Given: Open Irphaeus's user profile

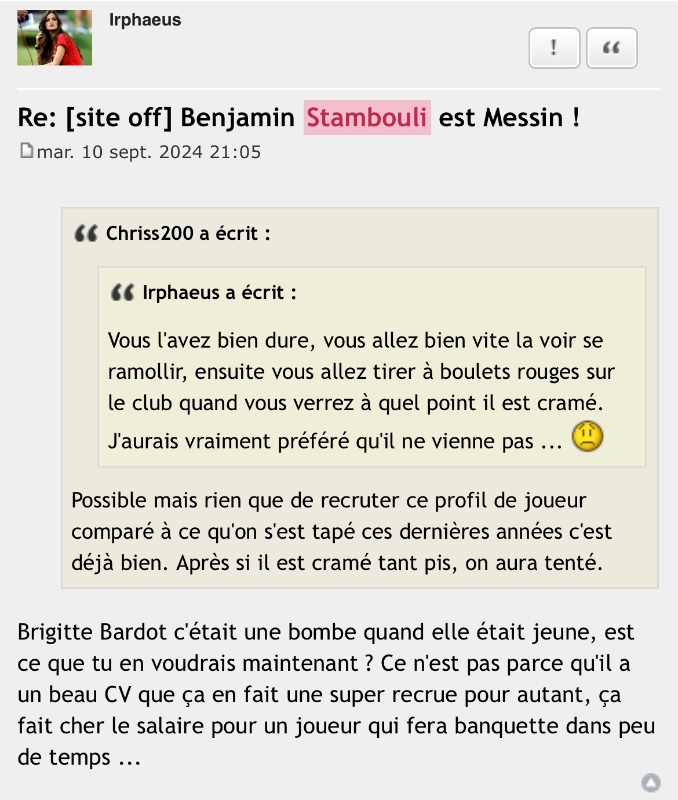Looking at the screenshot, I should (145, 20).
